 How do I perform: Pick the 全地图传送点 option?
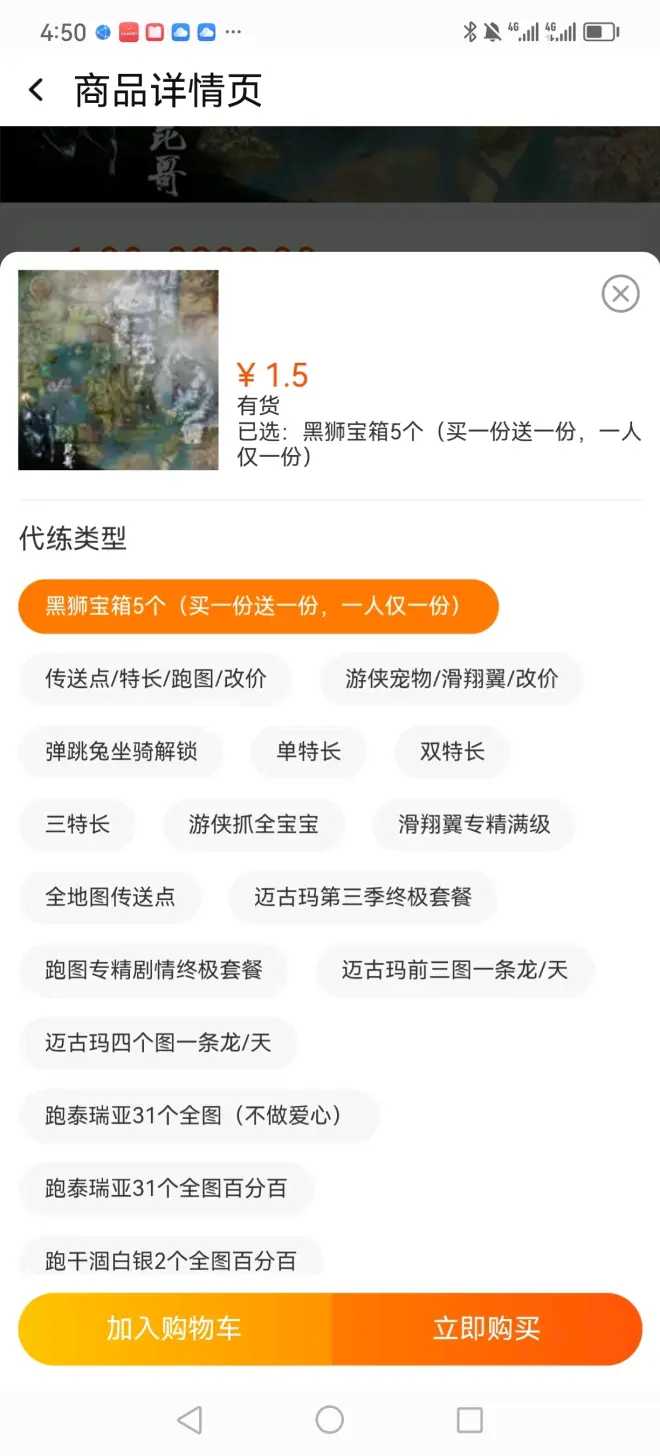coord(110,897)
